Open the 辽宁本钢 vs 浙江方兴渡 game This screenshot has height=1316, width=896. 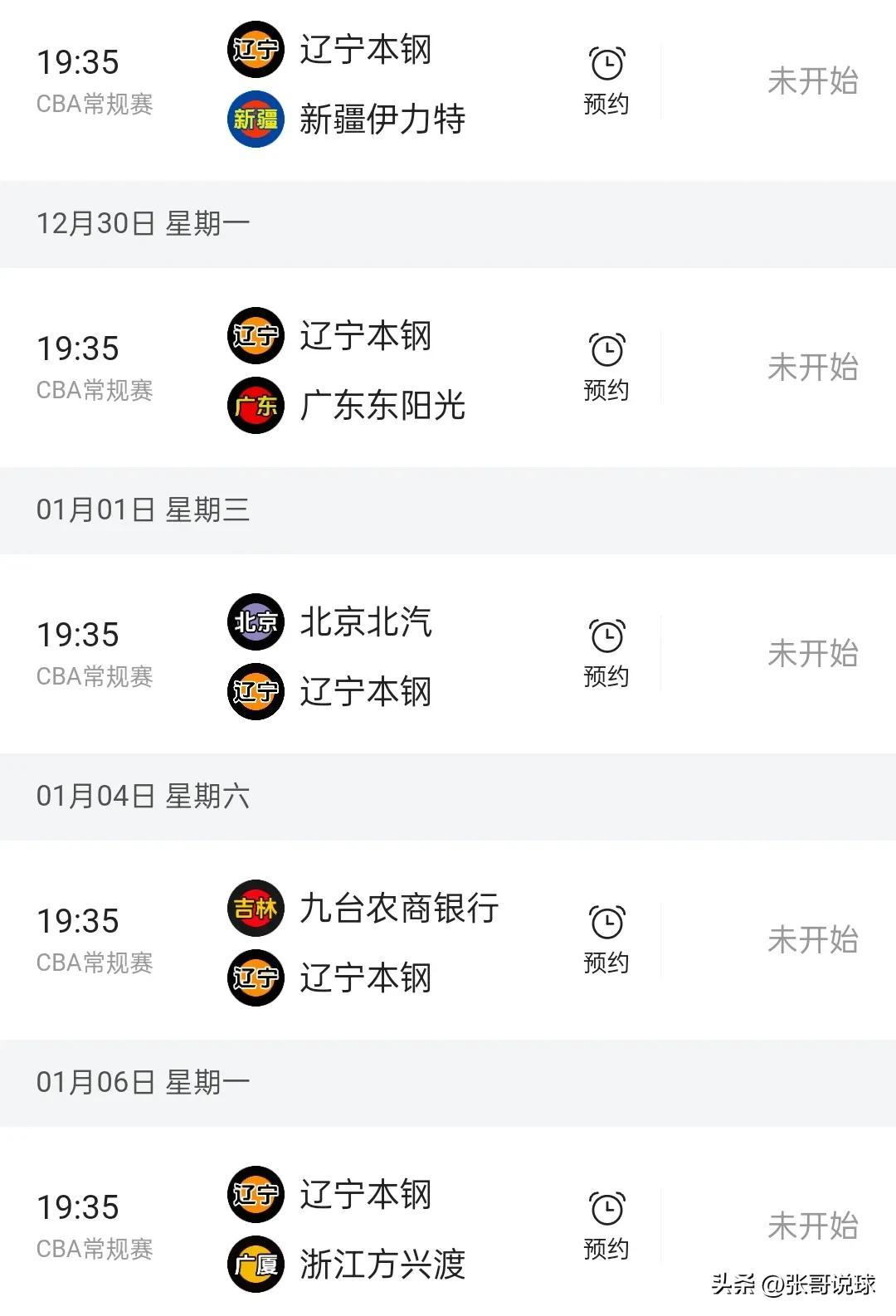(365, 1229)
